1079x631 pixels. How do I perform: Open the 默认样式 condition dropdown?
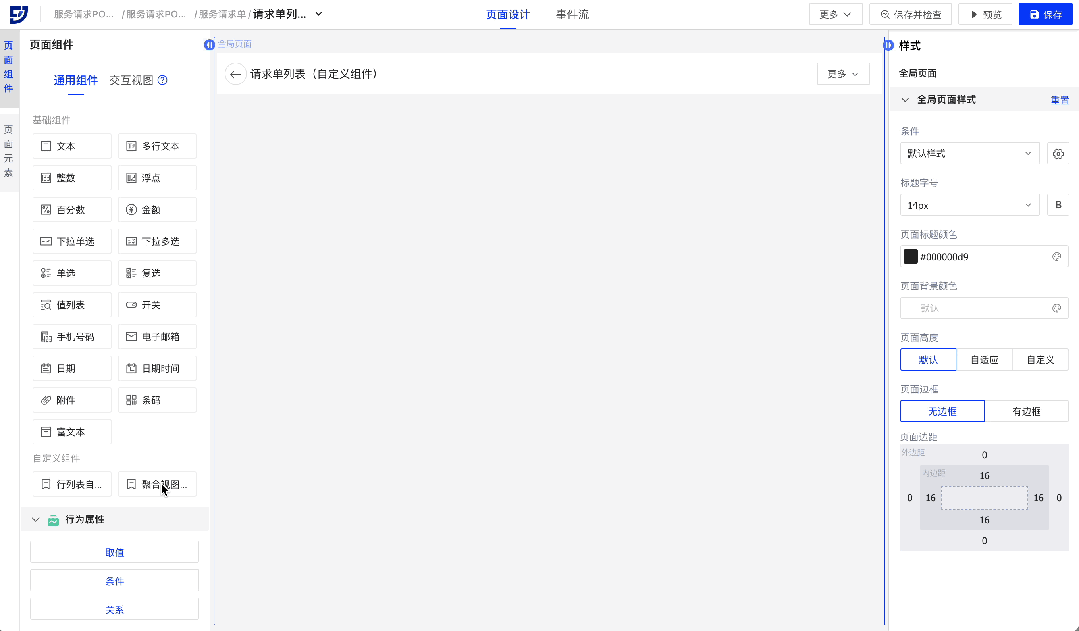coord(969,153)
